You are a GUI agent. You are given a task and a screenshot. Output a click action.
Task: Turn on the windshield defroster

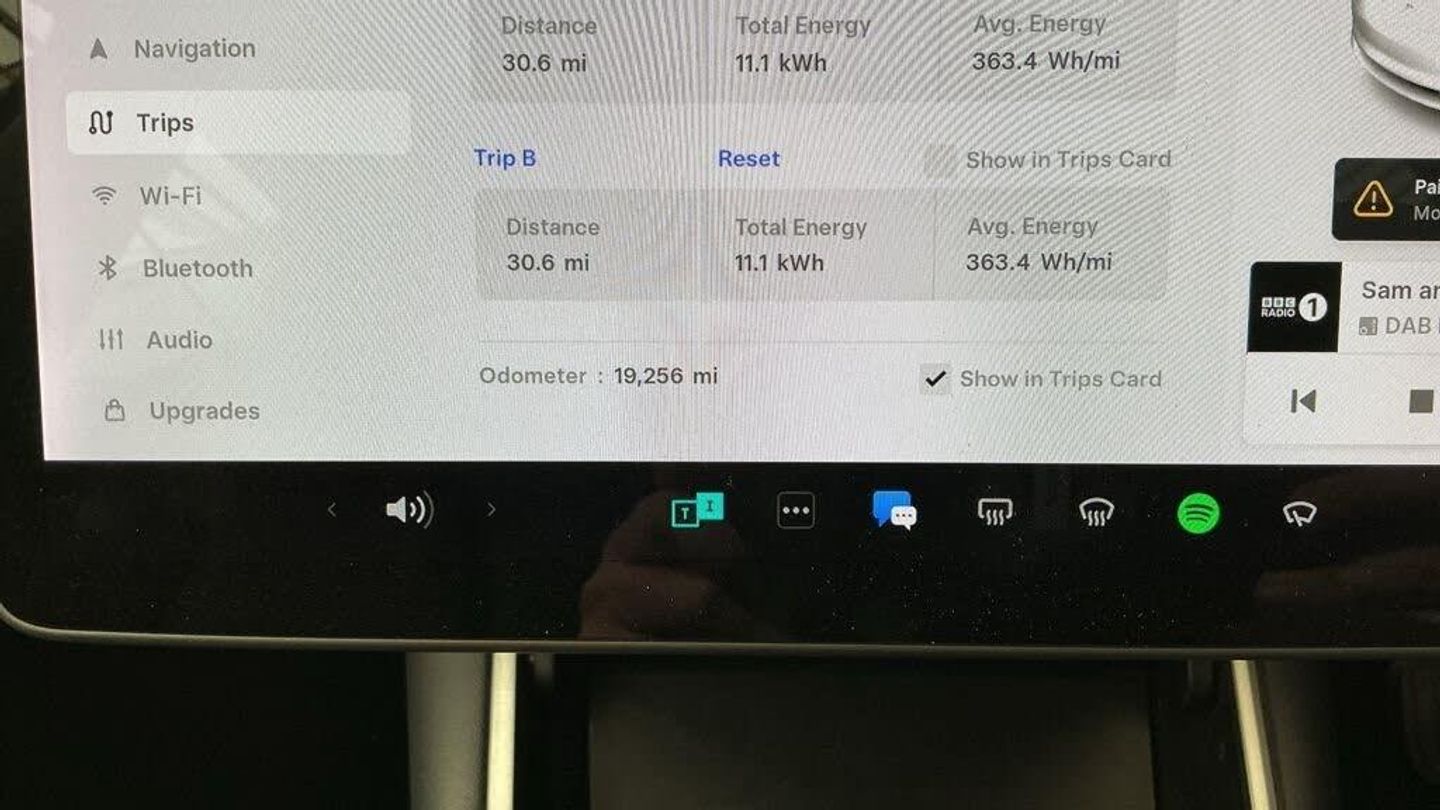coord(1097,513)
